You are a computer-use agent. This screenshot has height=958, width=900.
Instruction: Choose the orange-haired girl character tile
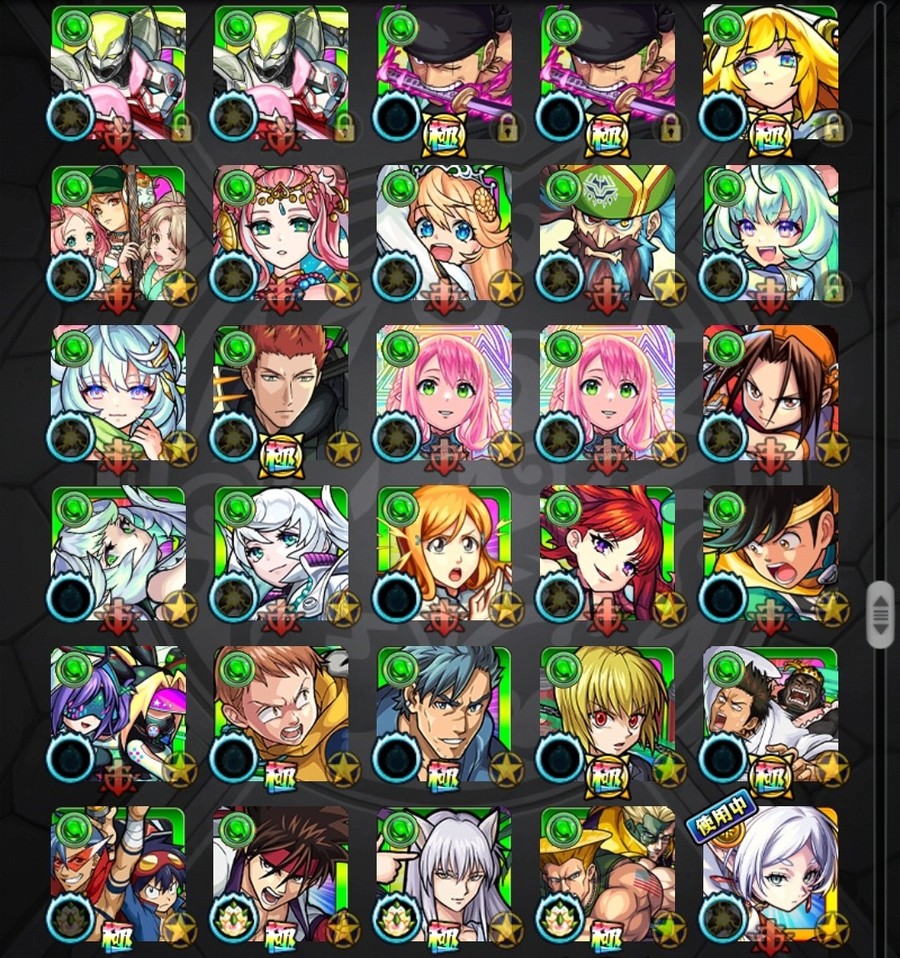pos(444,554)
